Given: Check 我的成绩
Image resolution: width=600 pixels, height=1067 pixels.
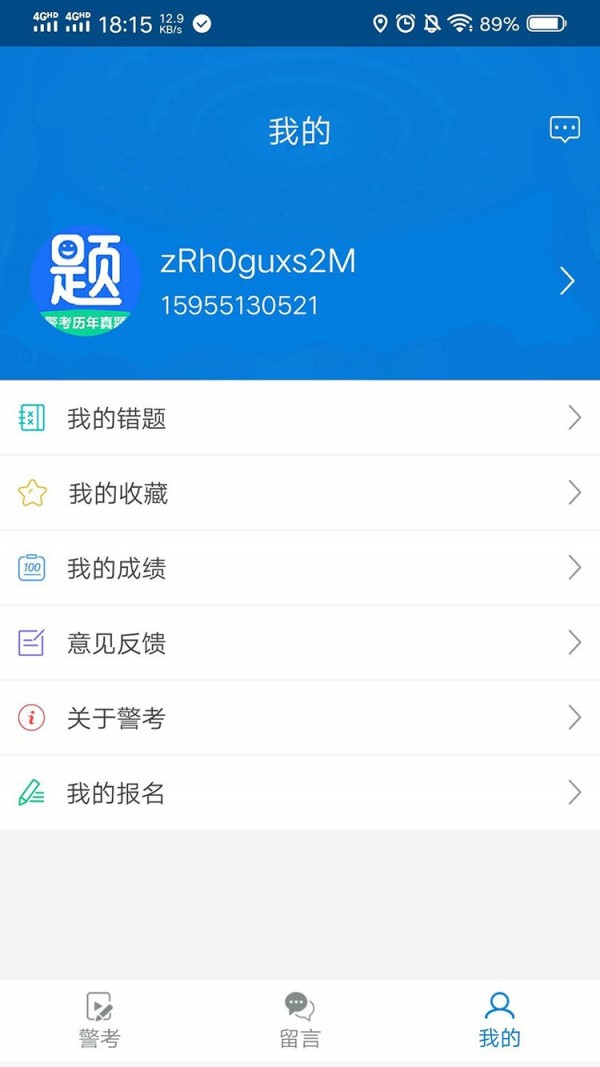Looking at the screenshot, I should tap(300, 568).
